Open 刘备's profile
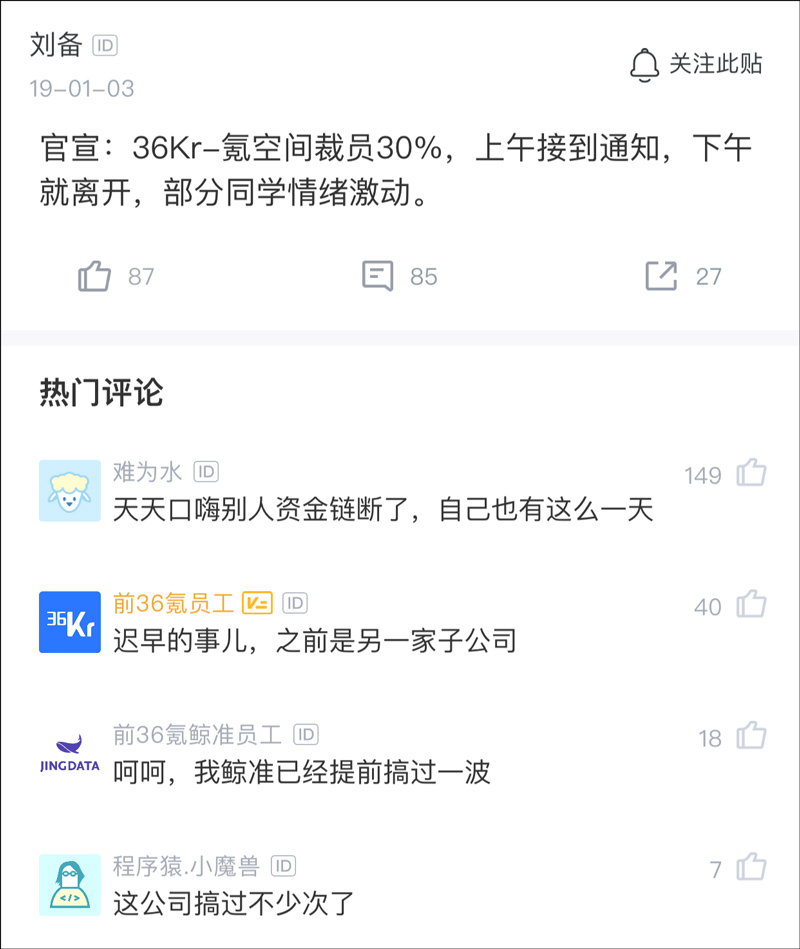Viewport: 800px width, 949px height. [x=56, y=45]
